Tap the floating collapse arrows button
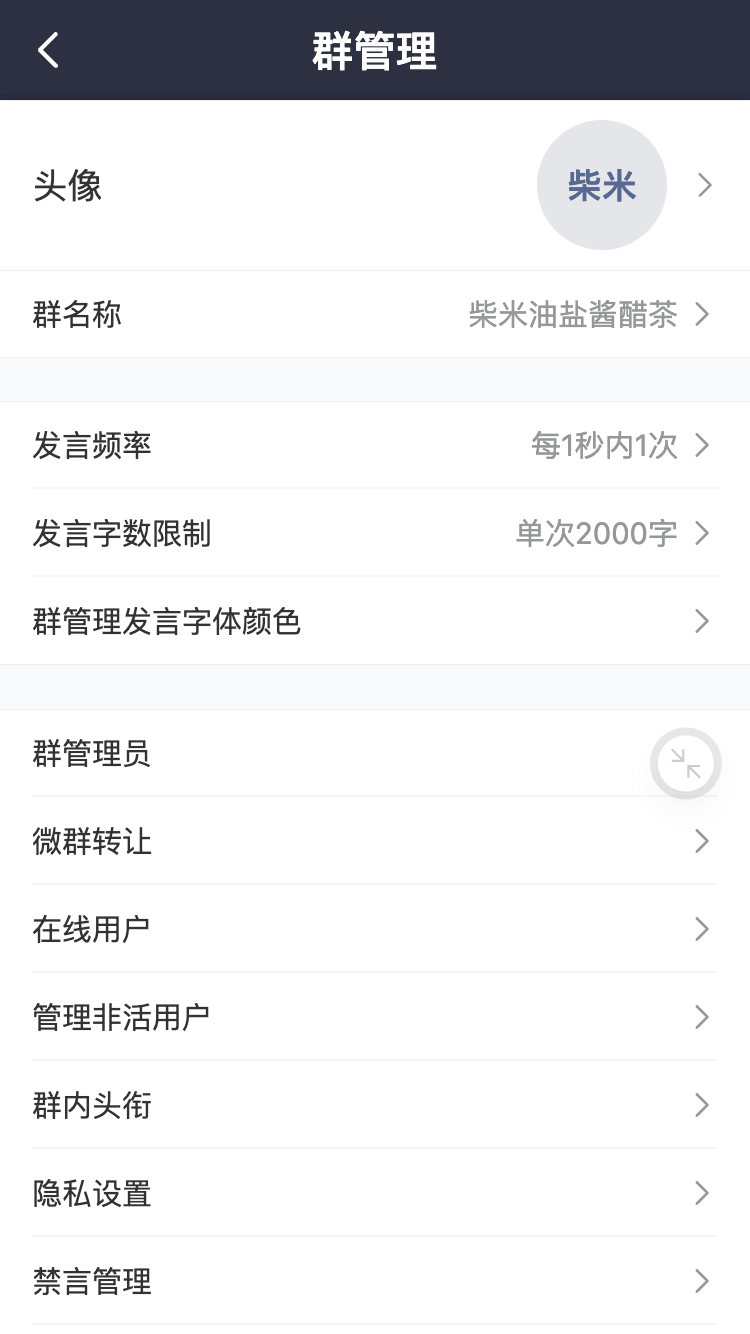This screenshot has height=1334, width=750. click(686, 764)
